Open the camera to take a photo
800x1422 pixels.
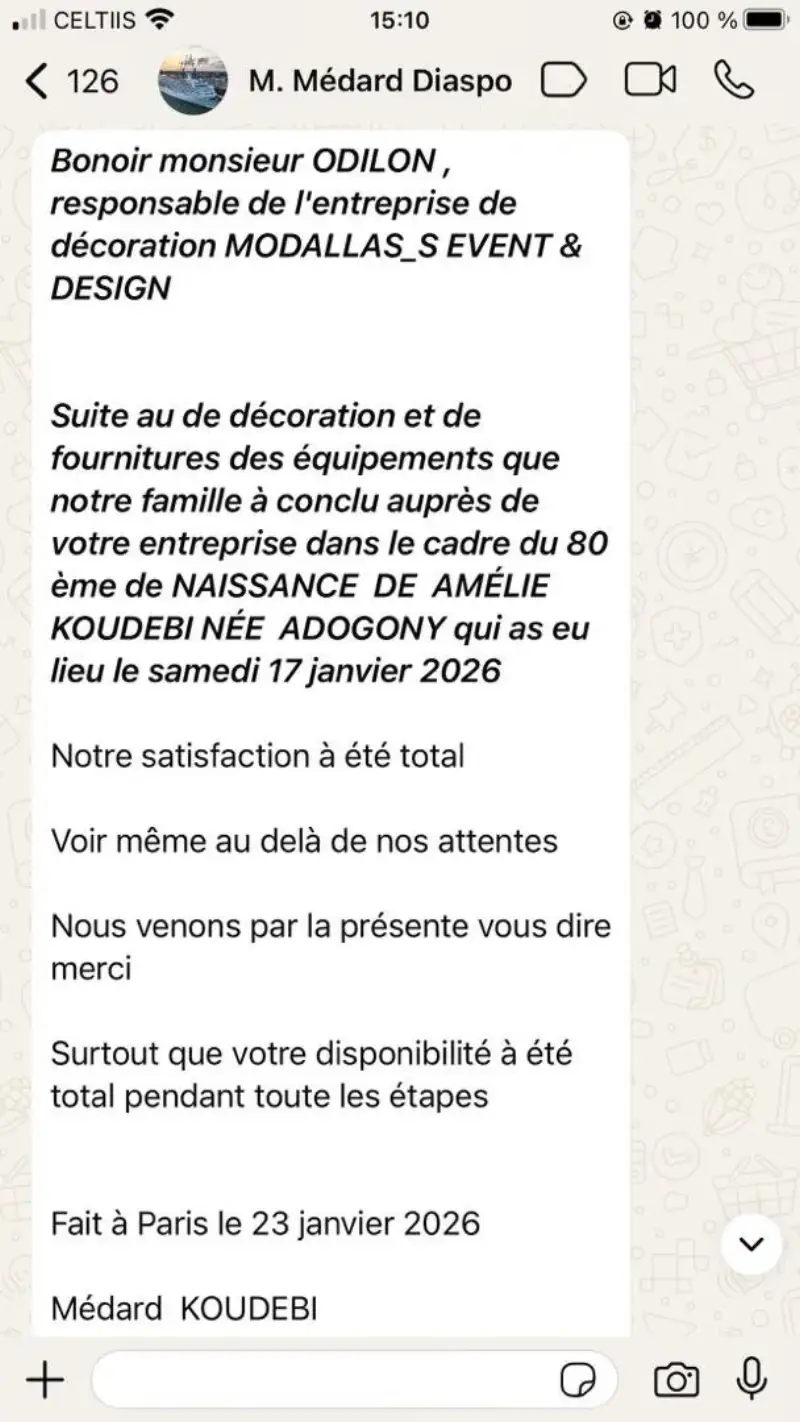point(675,1382)
